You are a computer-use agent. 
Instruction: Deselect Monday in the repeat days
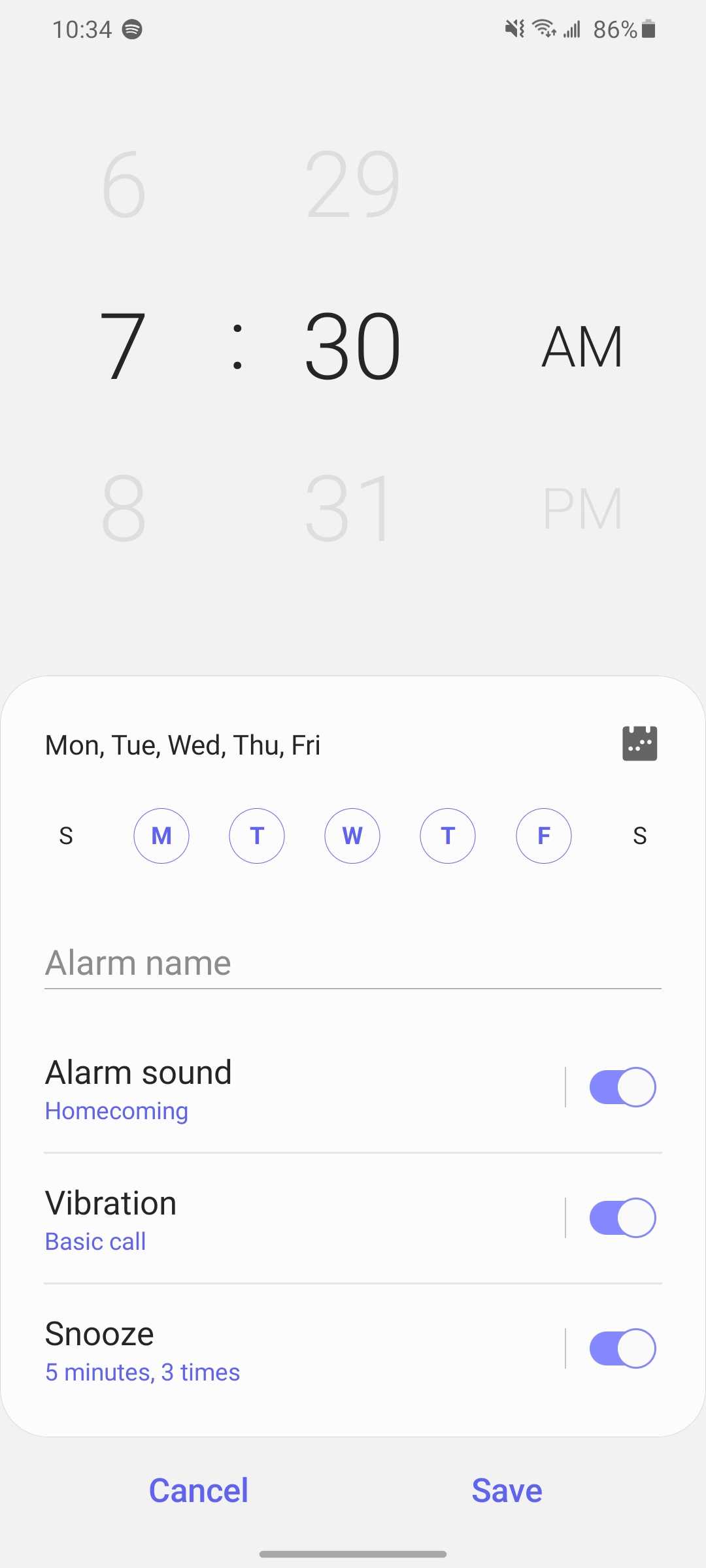click(x=161, y=836)
